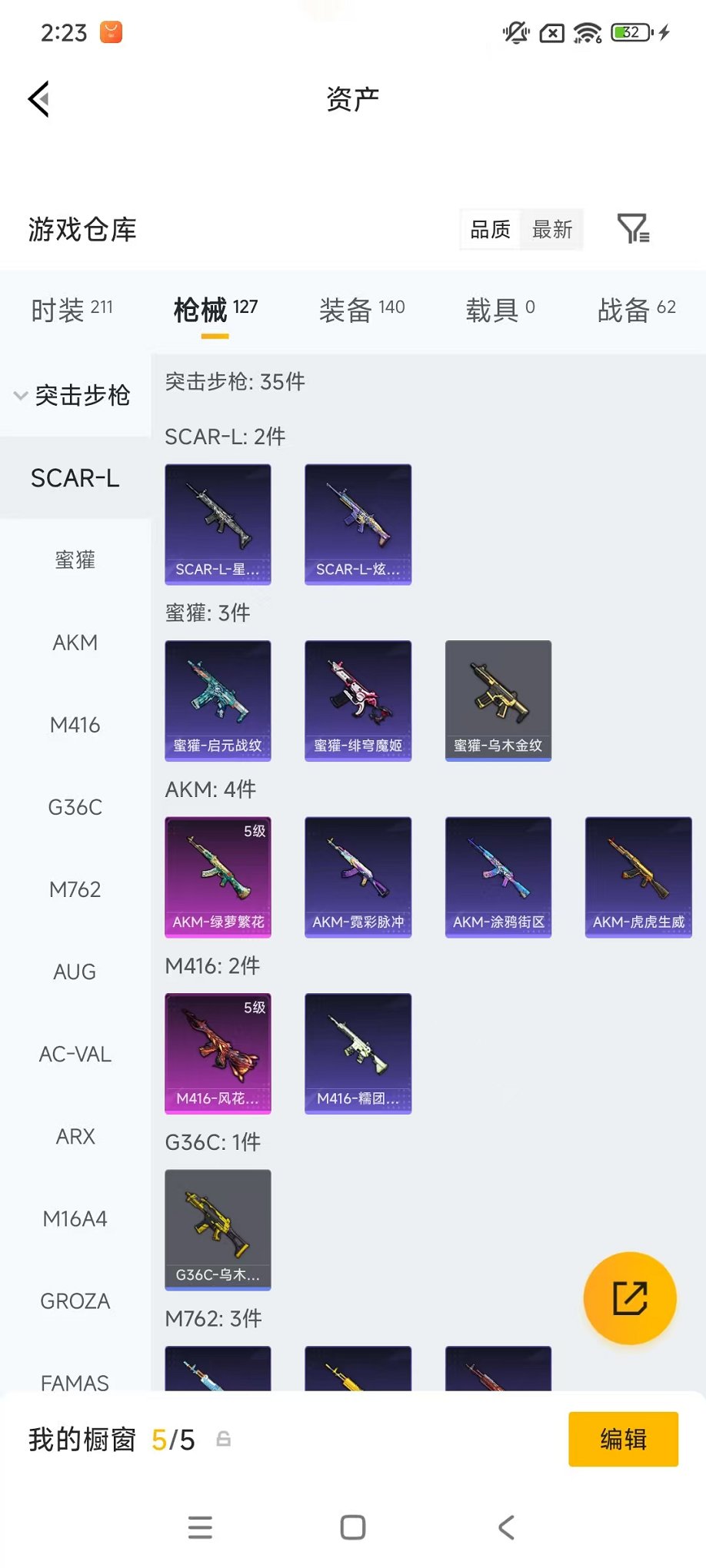Open the AKM-虎虎生威 skin
Image resolution: width=706 pixels, height=1568 pixels.
click(638, 876)
